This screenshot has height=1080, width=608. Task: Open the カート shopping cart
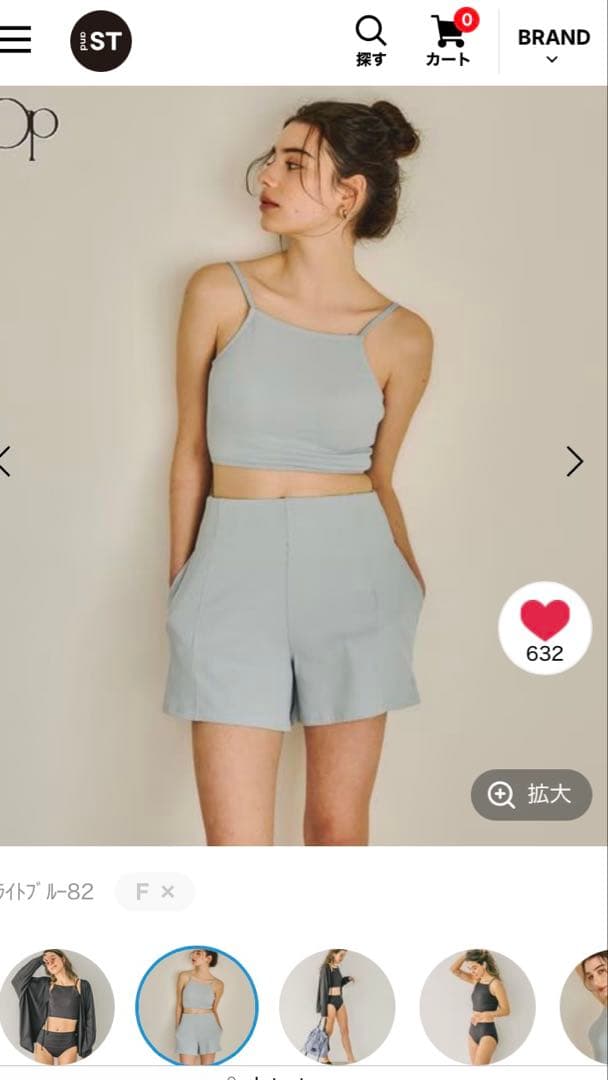448,42
